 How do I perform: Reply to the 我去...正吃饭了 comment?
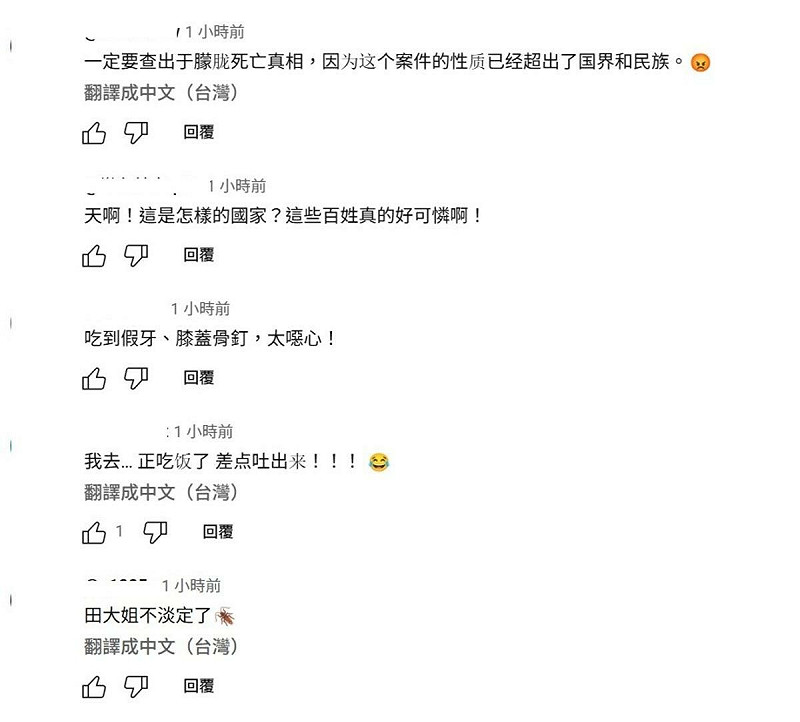point(218,532)
